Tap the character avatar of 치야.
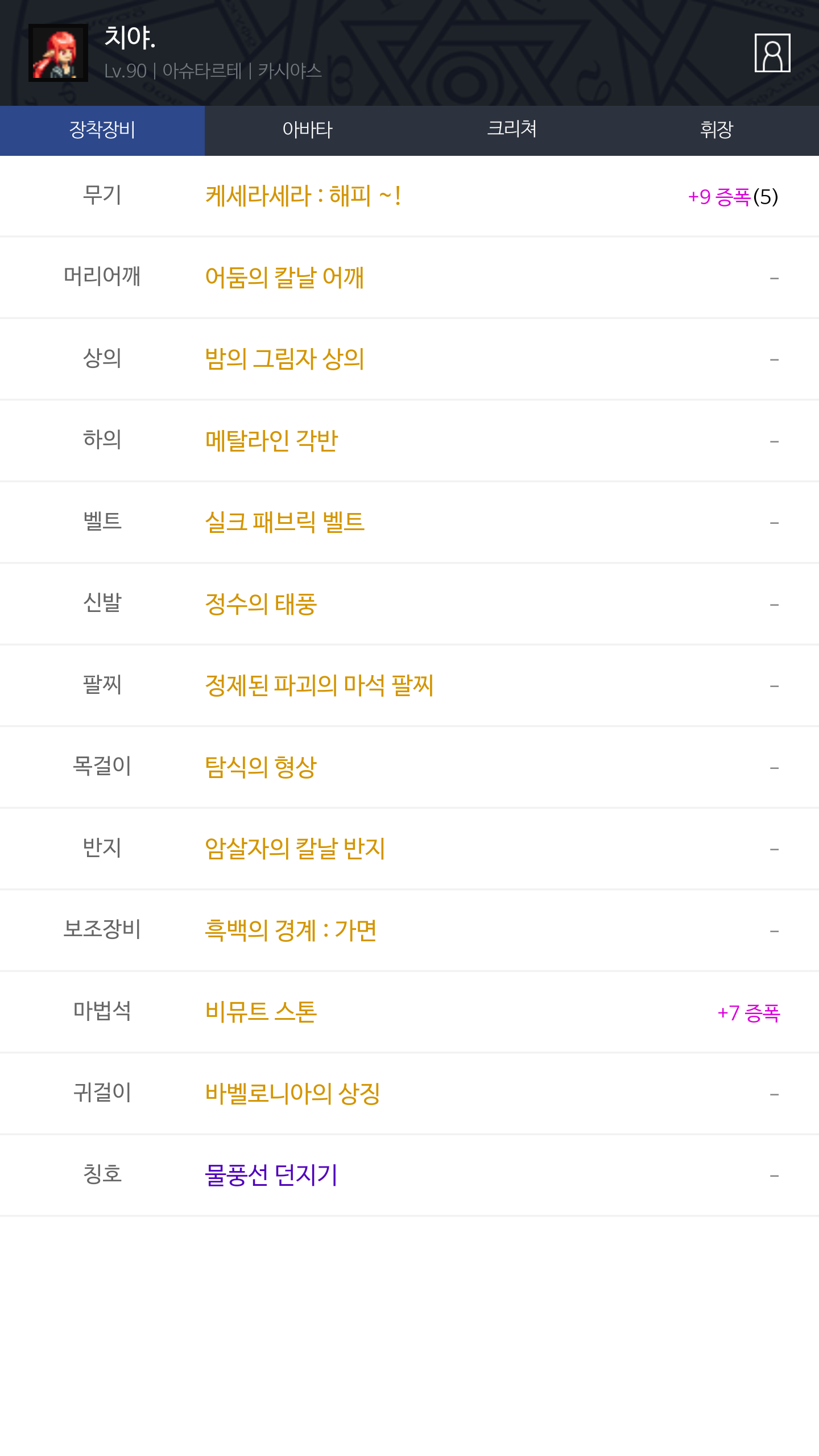This screenshot has height=1456, width=819. [58, 53]
